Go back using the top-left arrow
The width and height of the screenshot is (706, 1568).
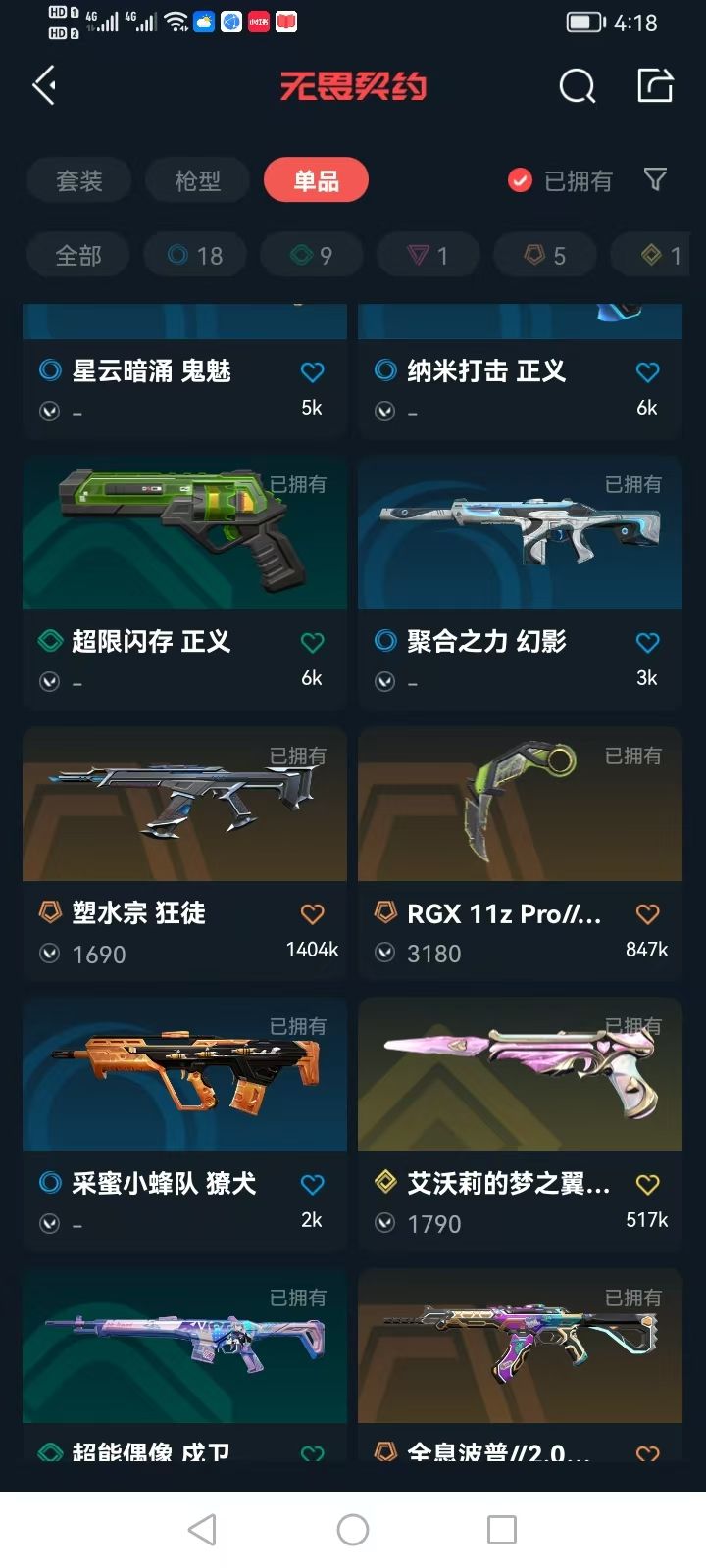[45, 86]
